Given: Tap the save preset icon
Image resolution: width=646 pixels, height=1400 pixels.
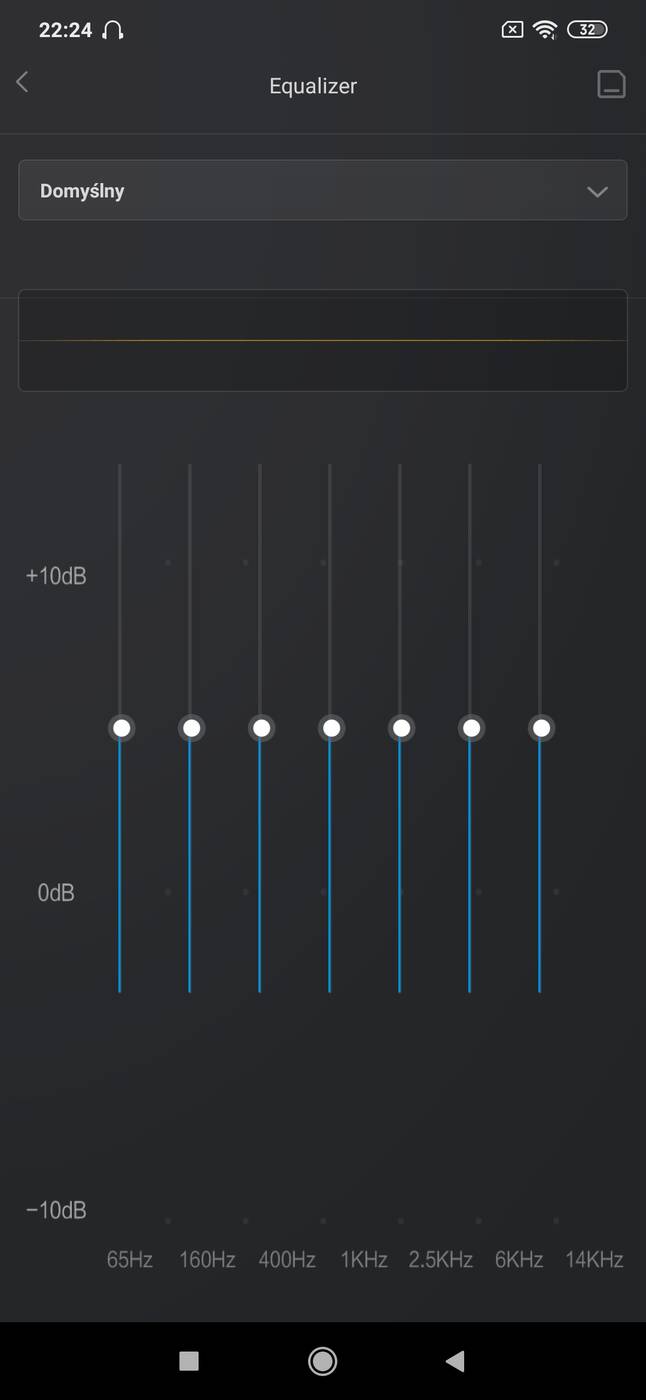Looking at the screenshot, I should point(611,85).
